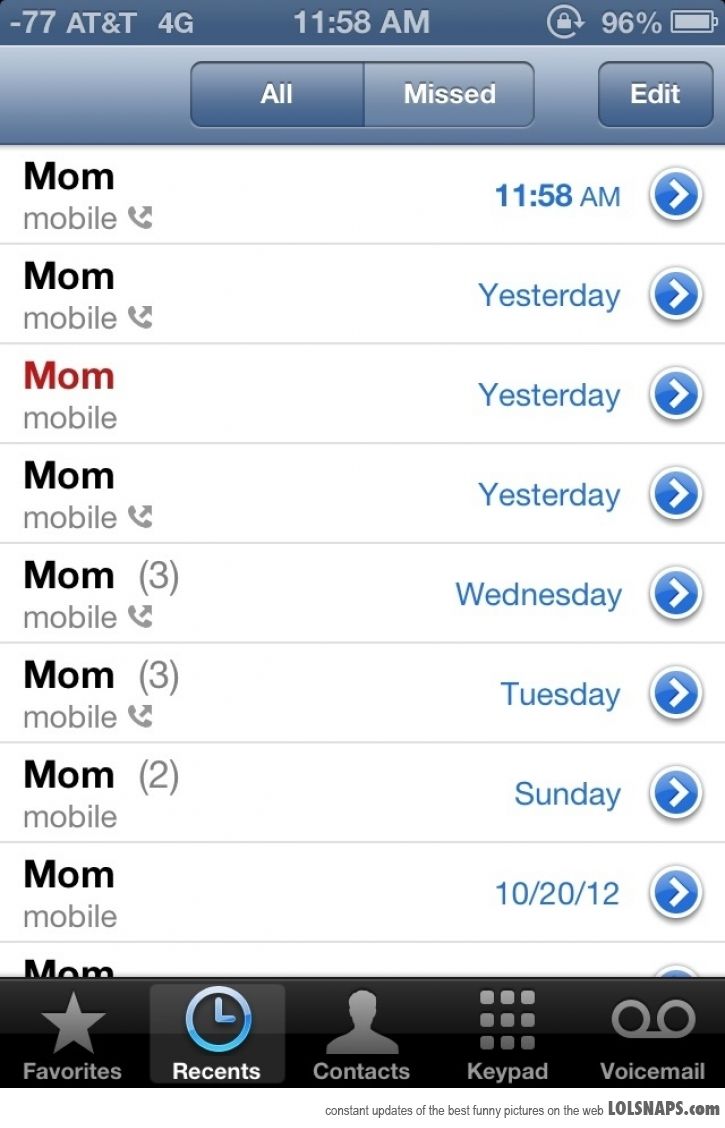This screenshot has height=1128, width=725.
Task: Tap the Edit button
Action: click(655, 94)
